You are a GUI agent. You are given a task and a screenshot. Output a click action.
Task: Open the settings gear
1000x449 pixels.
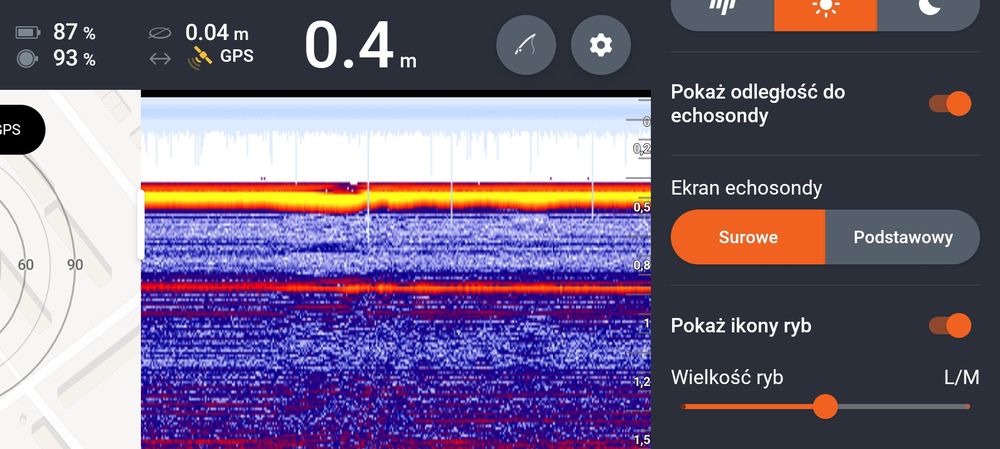click(x=600, y=45)
